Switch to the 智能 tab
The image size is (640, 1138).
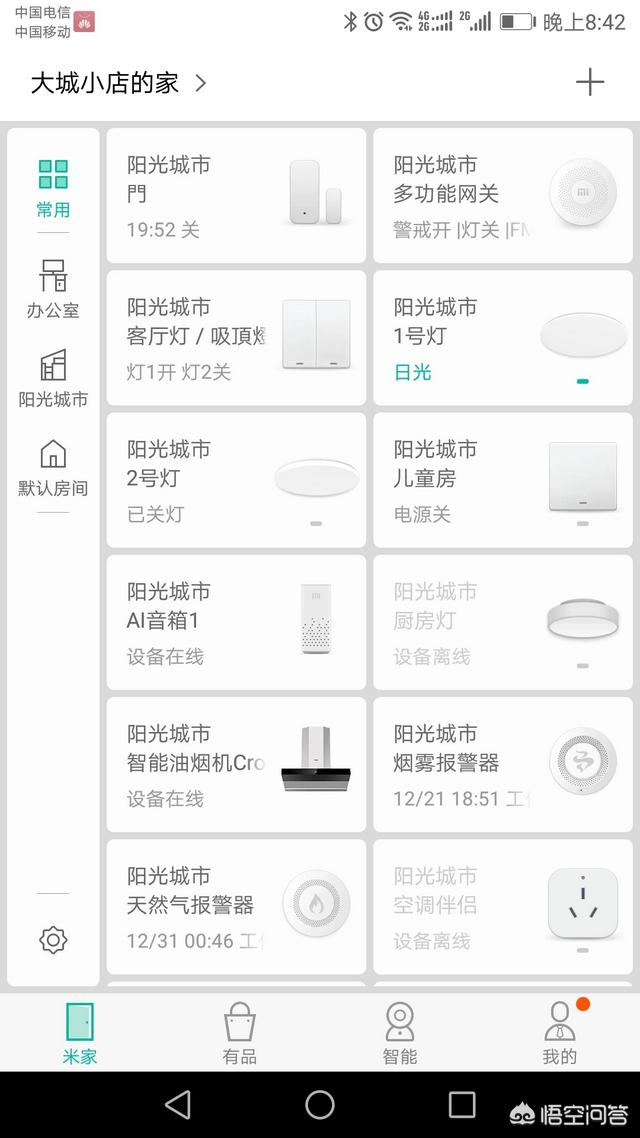point(400,1034)
